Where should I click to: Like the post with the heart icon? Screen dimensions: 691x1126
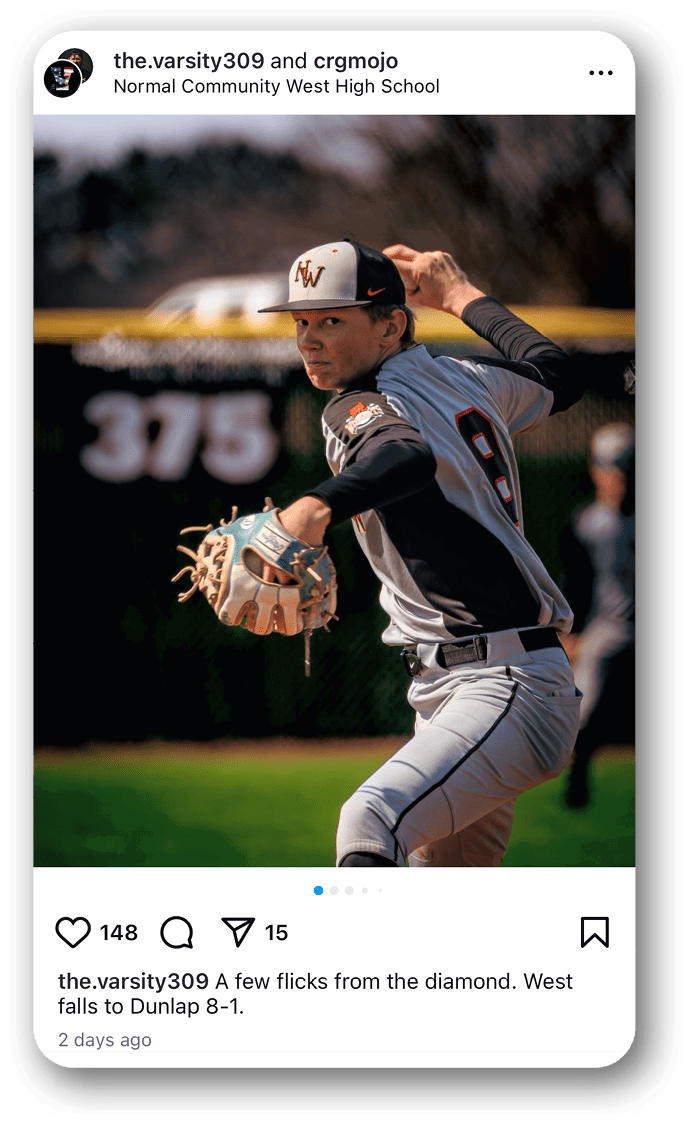point(73,932)
